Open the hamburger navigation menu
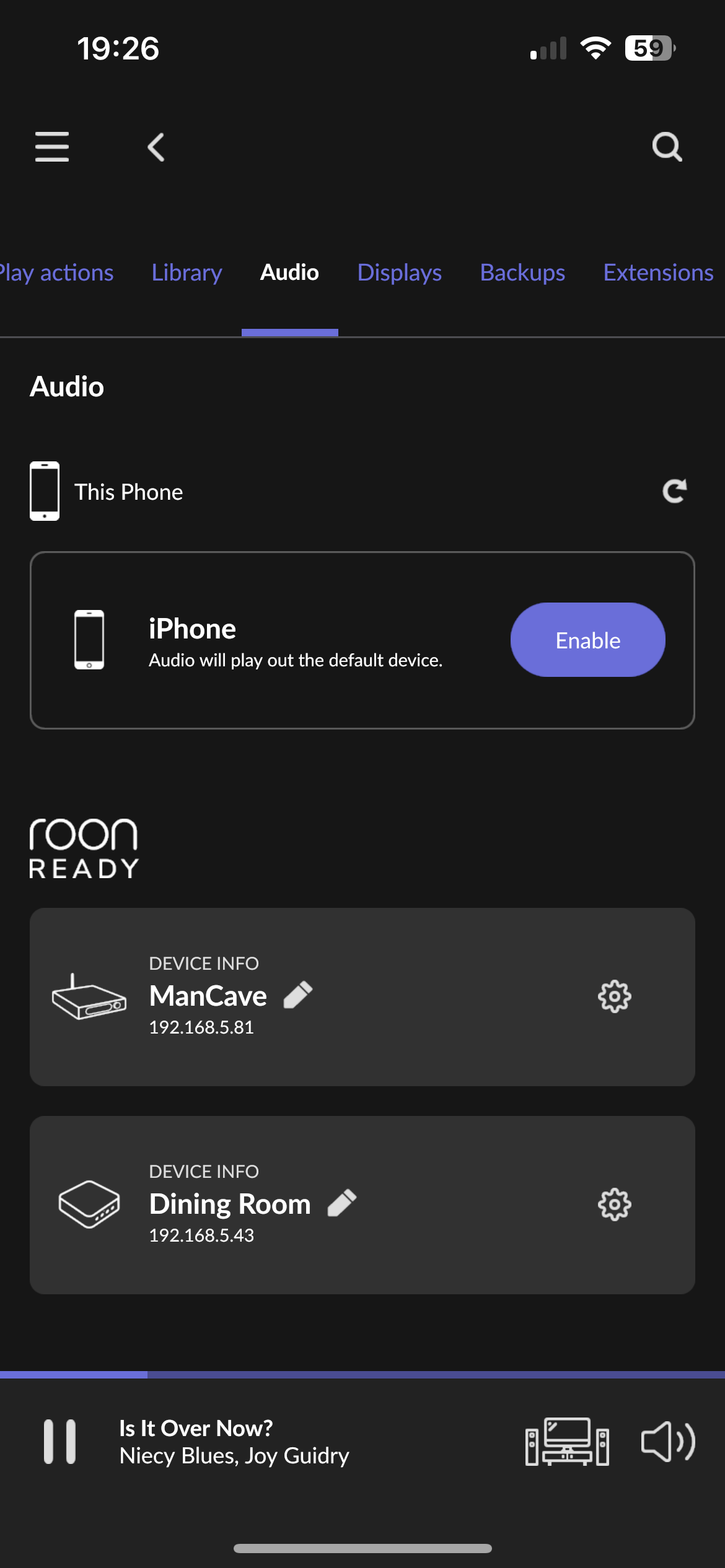 [x=52, y=147]
